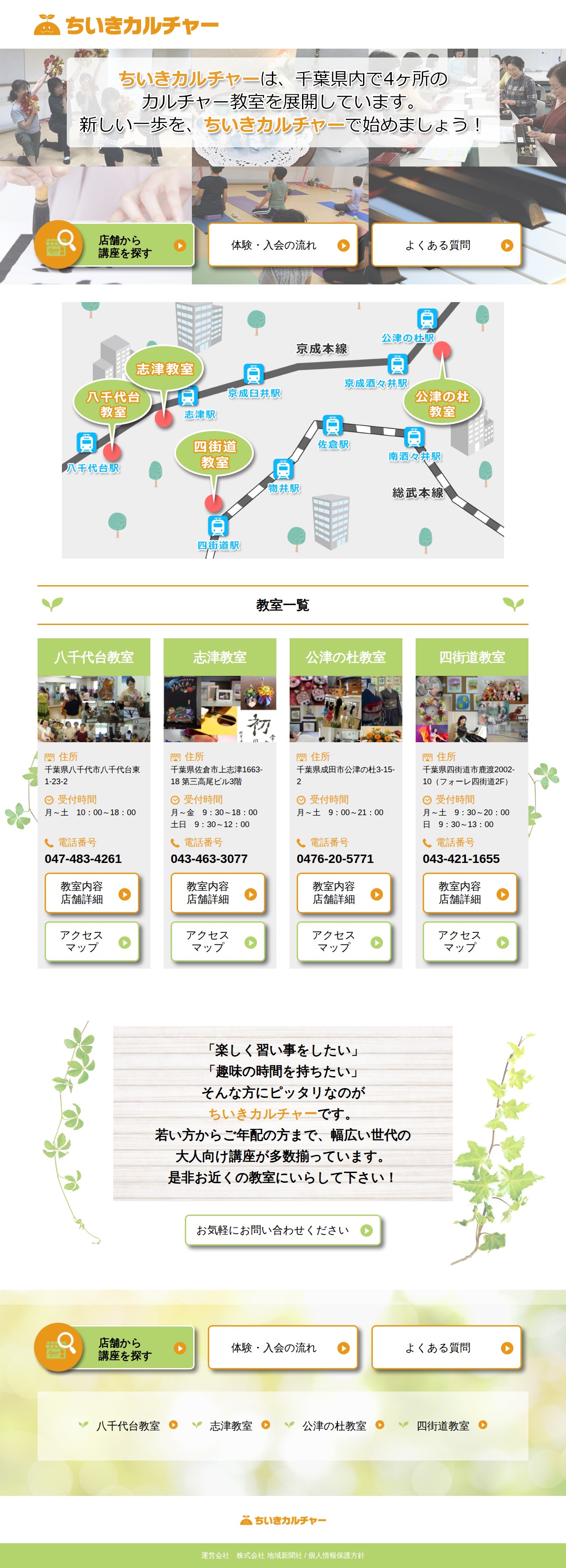
Task: Open footer link 八千代台教室
Action: tap(128, 1426)
